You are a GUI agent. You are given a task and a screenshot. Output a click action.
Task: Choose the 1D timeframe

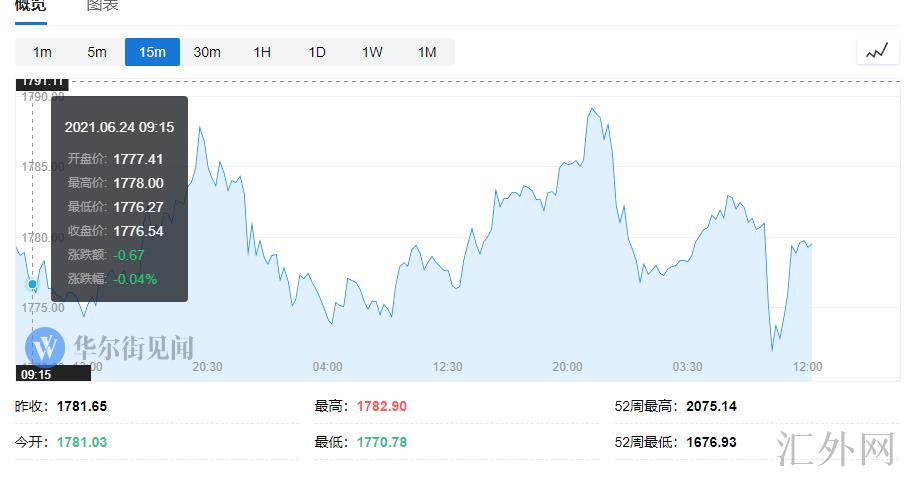tap(317, 52)
